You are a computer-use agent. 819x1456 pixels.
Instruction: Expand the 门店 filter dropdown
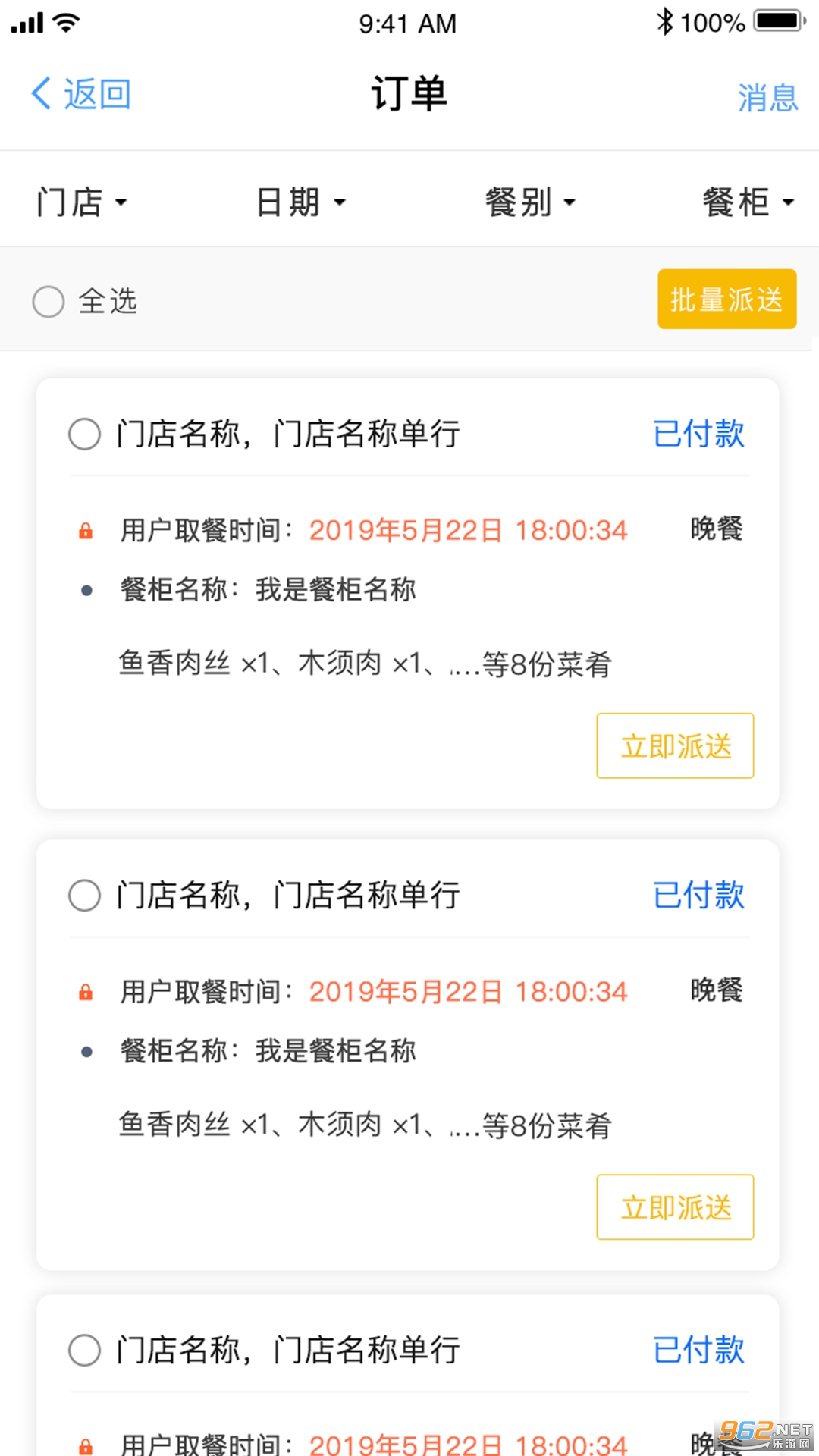click(81, 202)
